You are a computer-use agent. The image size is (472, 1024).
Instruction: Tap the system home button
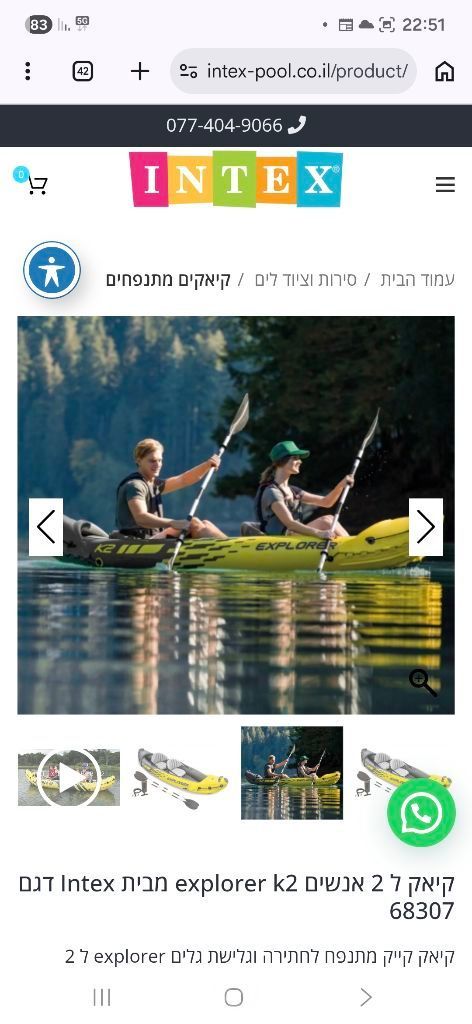pos(234,997)
